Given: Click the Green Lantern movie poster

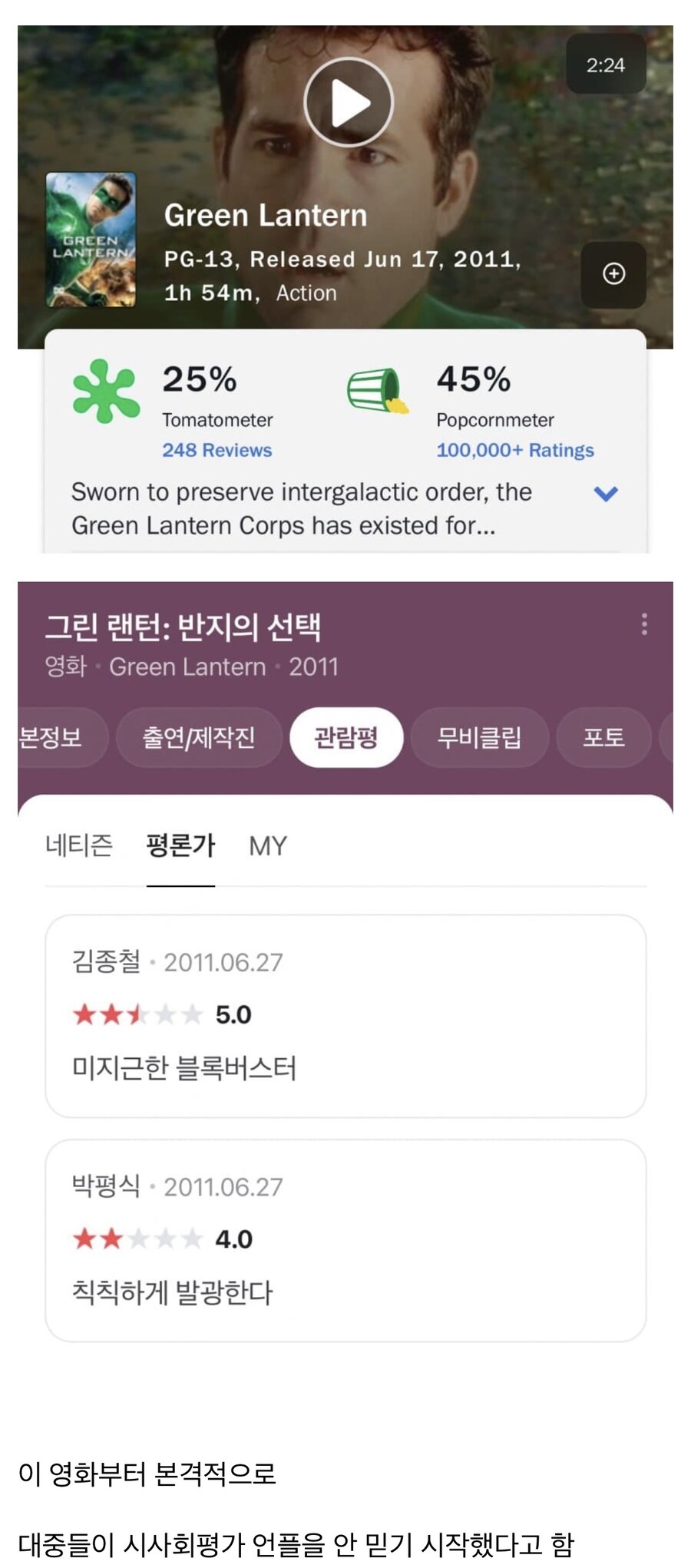Looking at the screenshot, I should click(x=91, y=239).
